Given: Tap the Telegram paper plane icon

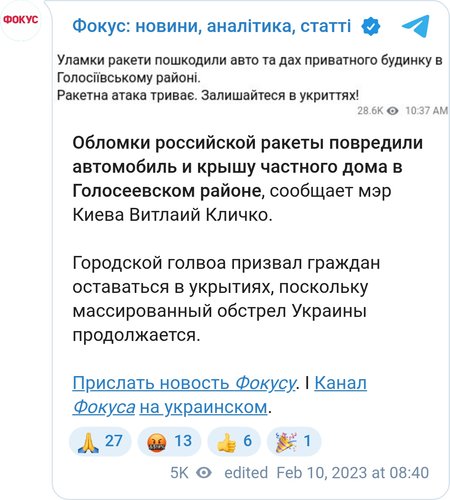Looking at the screenshot, I should (x=415, y=26).
